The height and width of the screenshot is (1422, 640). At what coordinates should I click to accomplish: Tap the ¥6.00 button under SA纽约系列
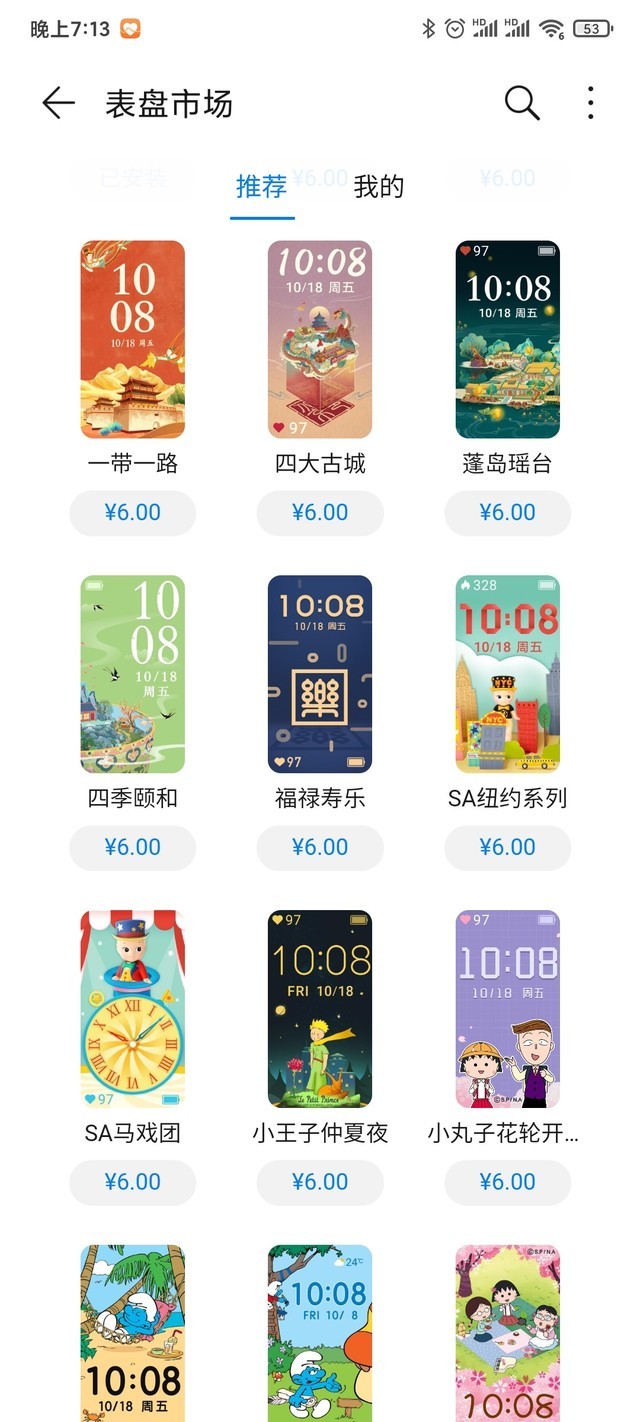coord(507,847)
